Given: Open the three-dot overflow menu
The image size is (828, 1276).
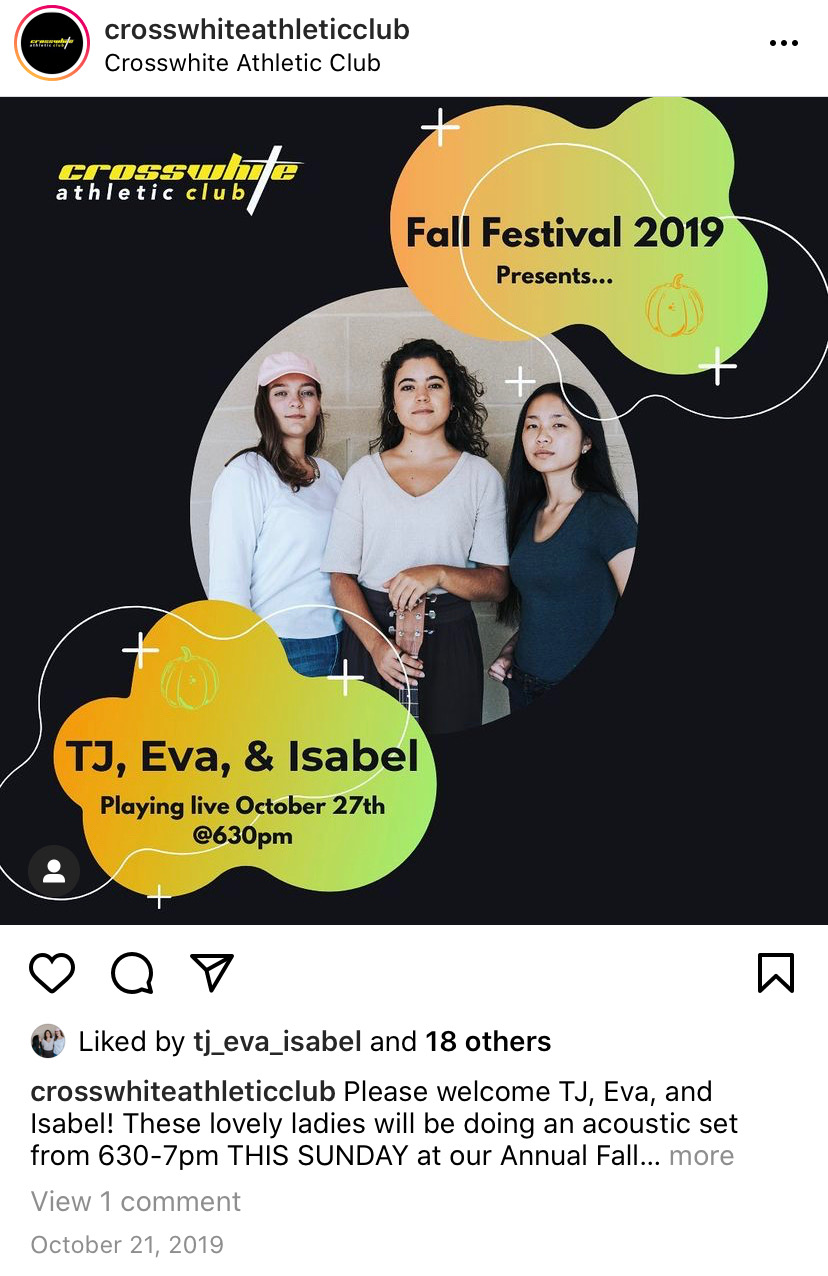Looking at the screenshot, I should tap(783, 43).
